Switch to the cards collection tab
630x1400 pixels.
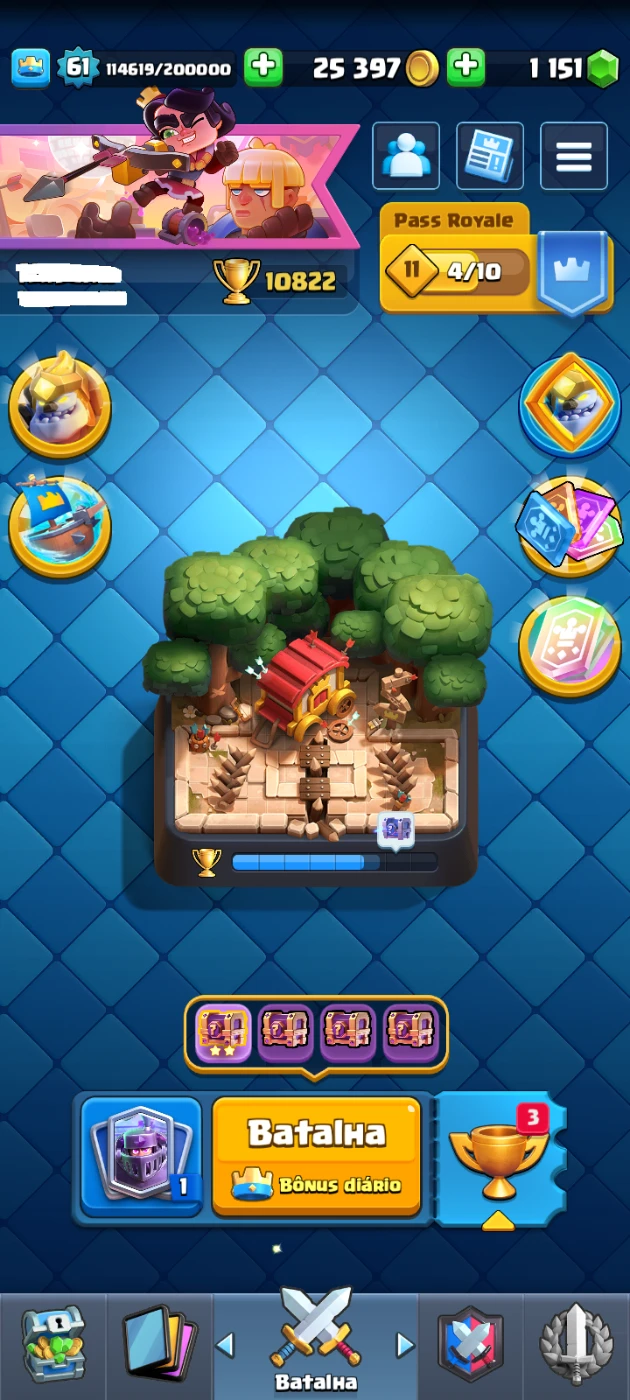pyautogui.click(x=158, y=1345)
